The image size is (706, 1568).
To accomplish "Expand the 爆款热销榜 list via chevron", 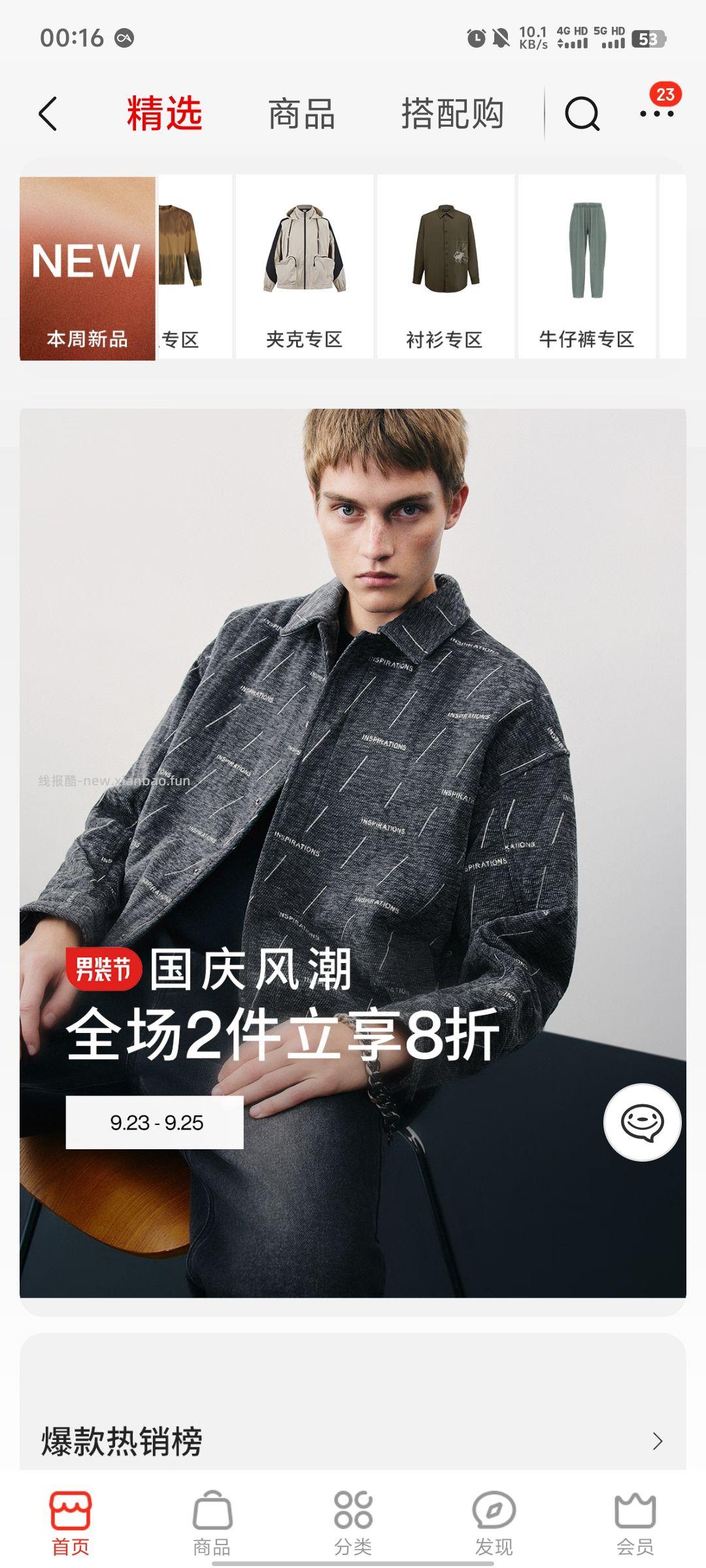I will point(658,1441).
